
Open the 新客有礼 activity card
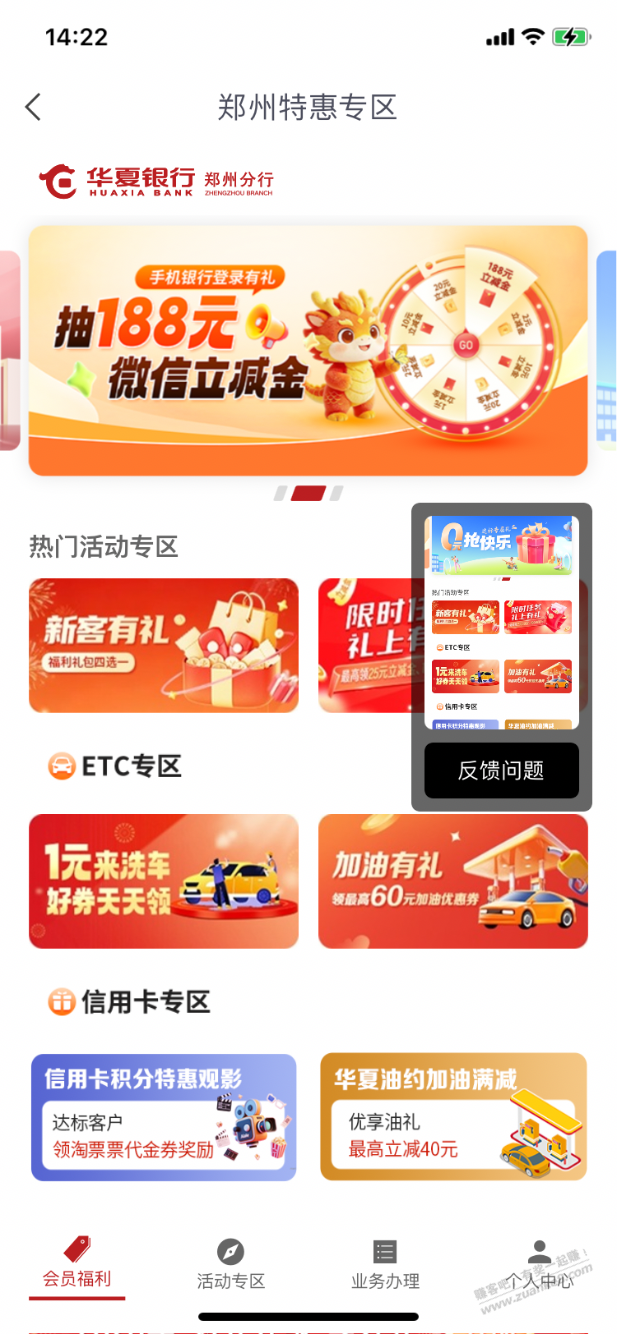click(x=163, y=645)
